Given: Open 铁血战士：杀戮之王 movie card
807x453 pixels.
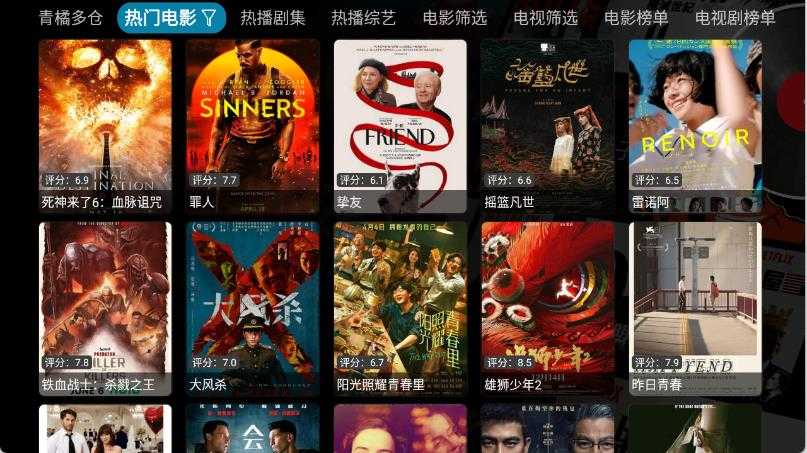Looking at the screenshot, I should 105,308.
